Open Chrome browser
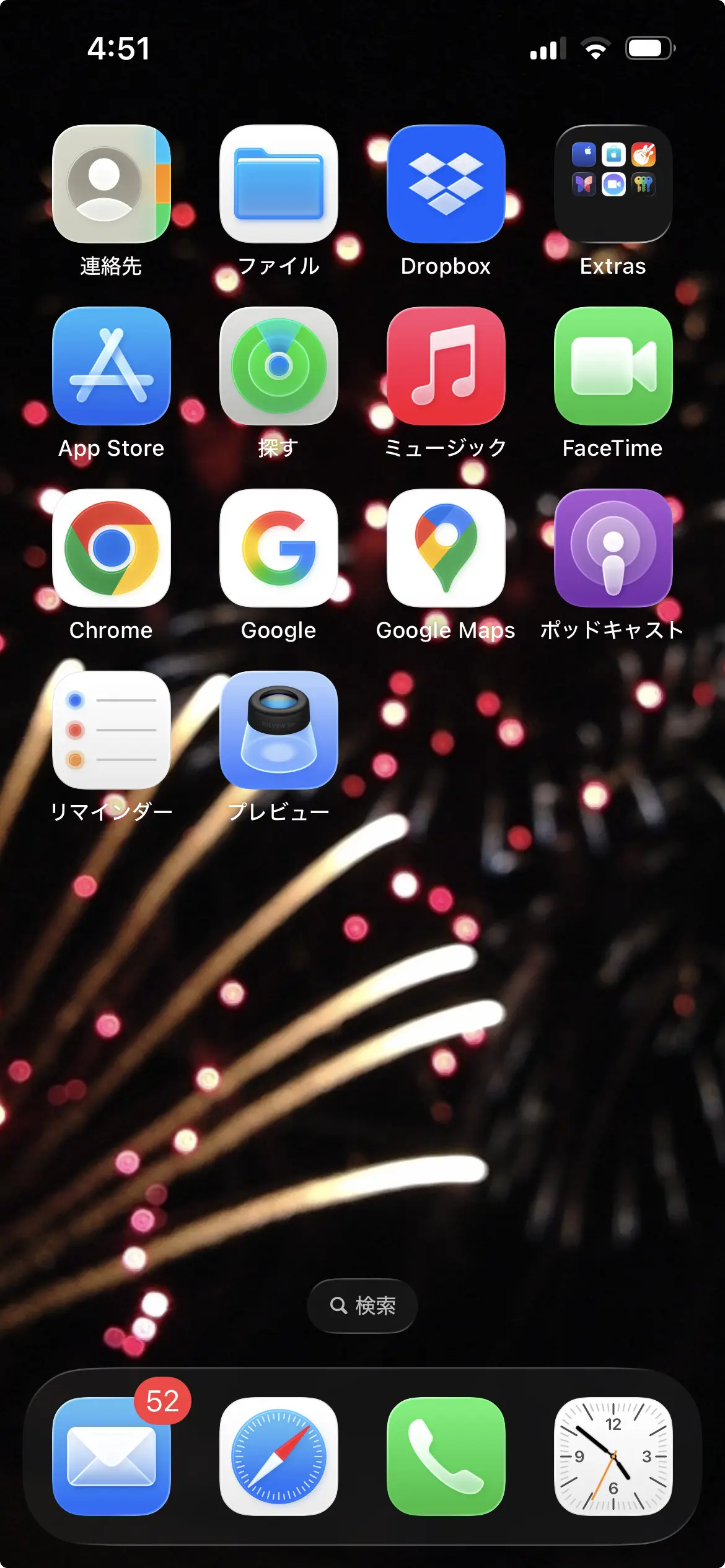This screenshot has width=725, height=1568. (x=112, y=548)
